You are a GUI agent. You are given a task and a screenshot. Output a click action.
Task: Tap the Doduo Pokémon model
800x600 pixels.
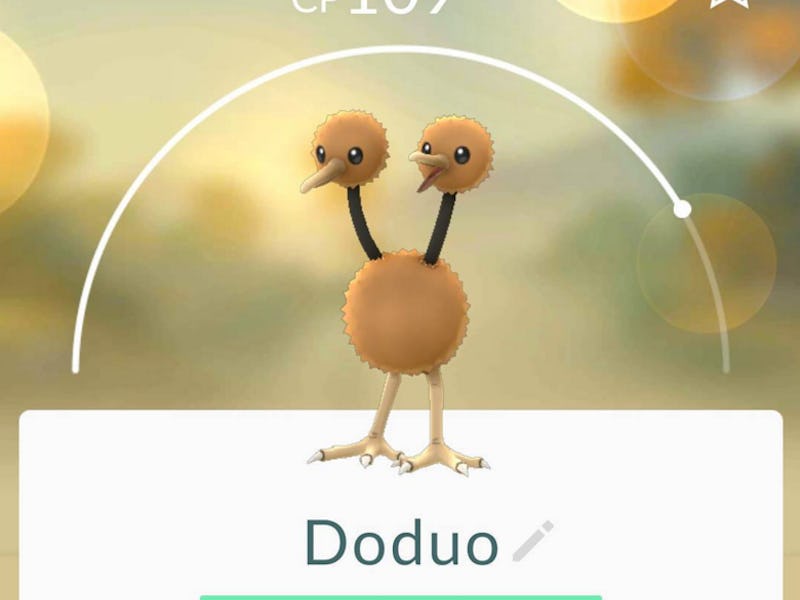click(x=404, y=310)
